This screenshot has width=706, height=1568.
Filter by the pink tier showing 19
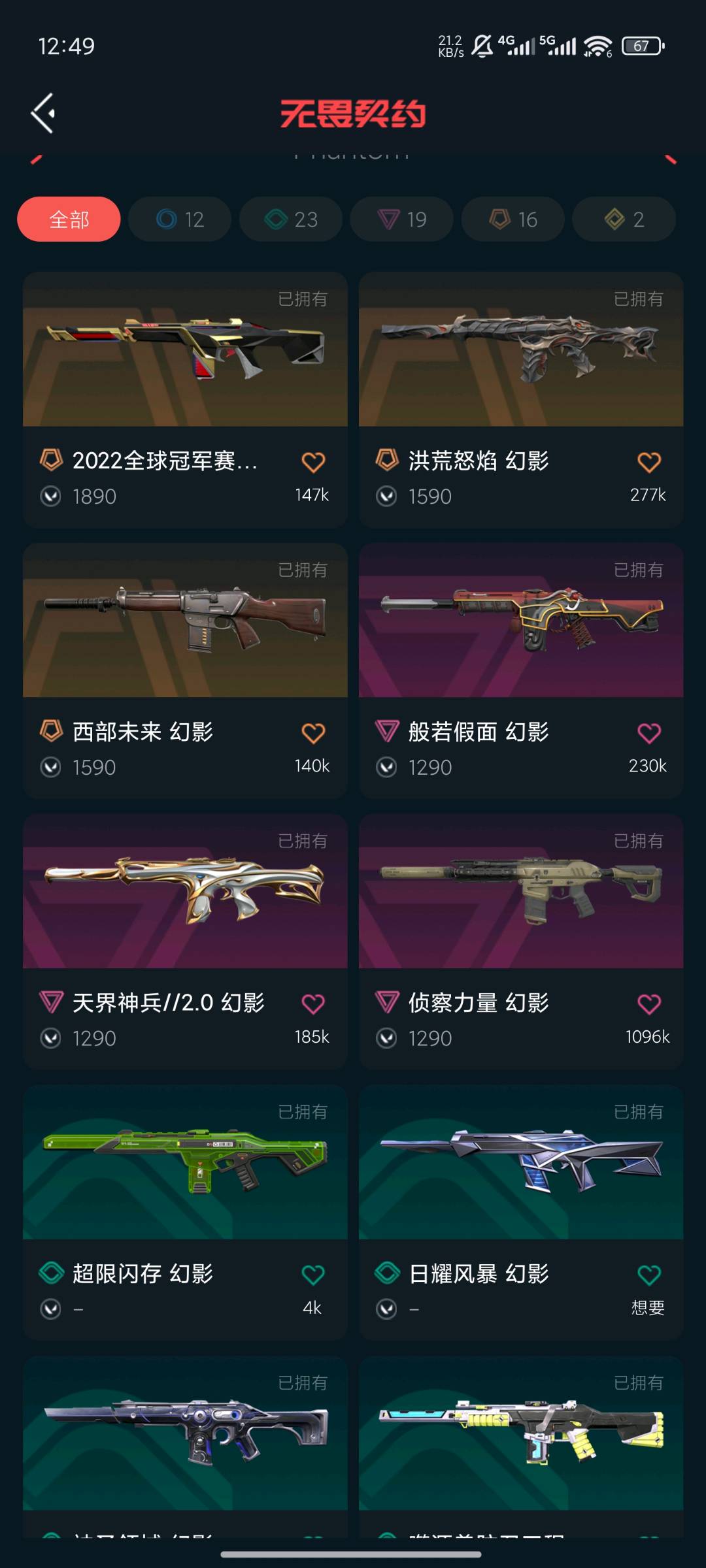(402, 220)
